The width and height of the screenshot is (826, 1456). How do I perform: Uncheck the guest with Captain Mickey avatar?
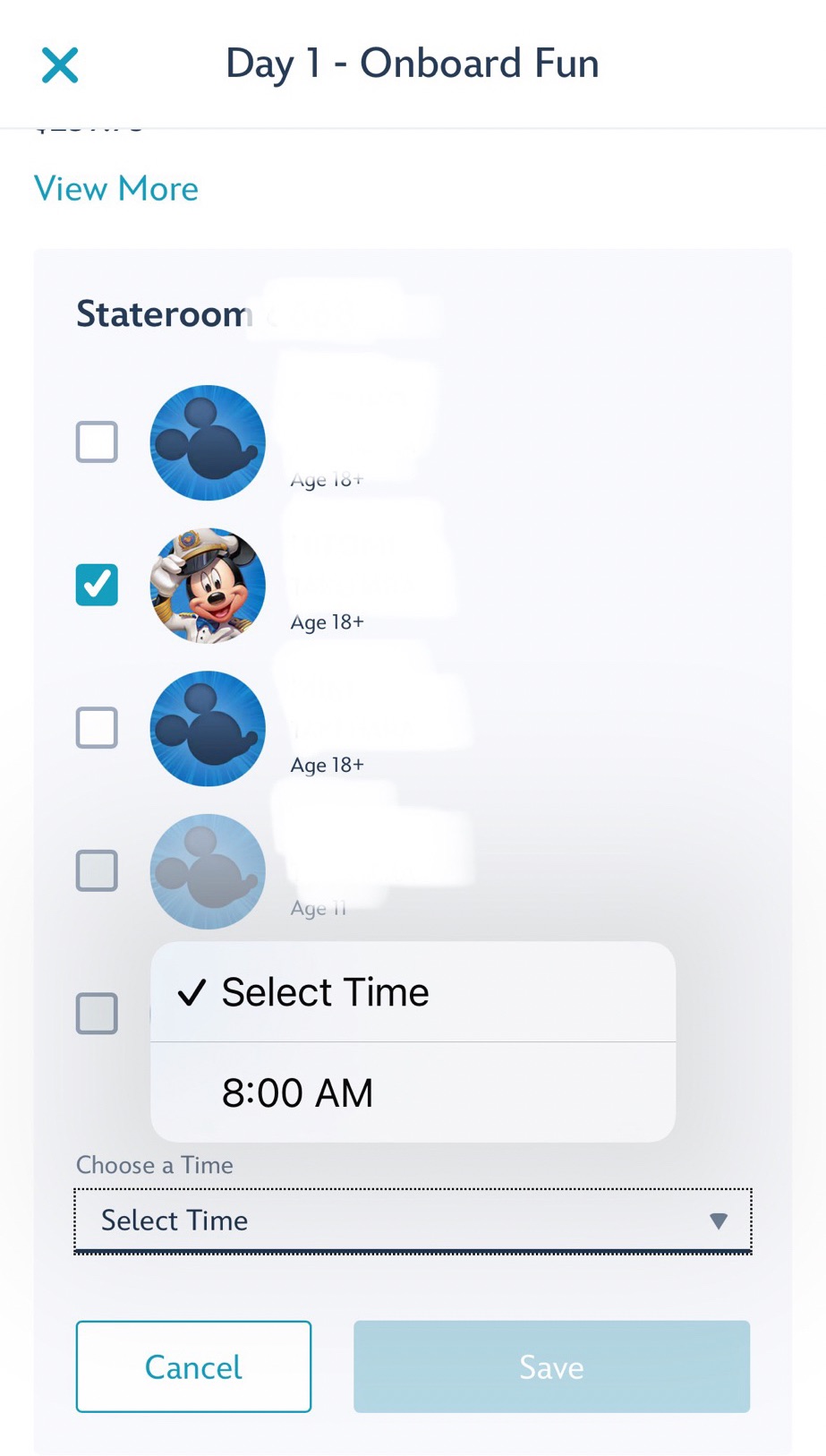97,585
